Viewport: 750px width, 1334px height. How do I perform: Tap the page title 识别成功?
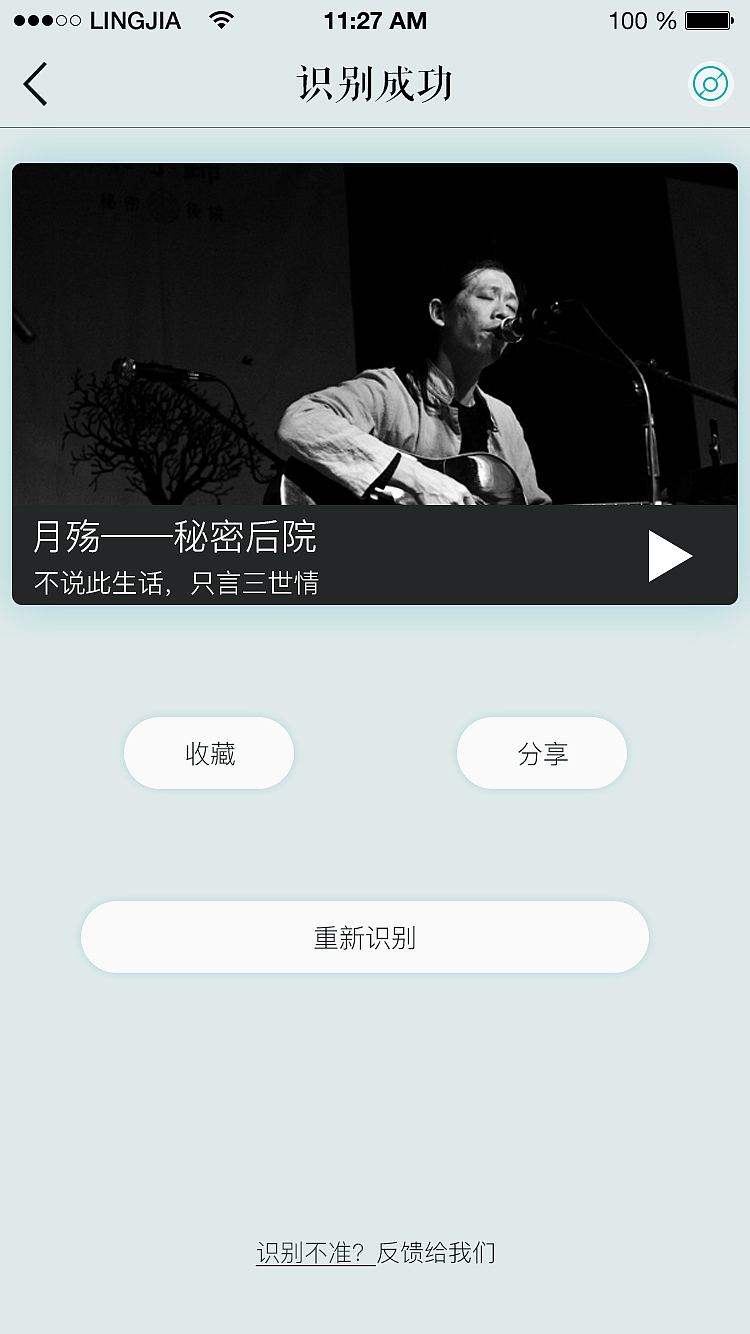pos(375,84)
